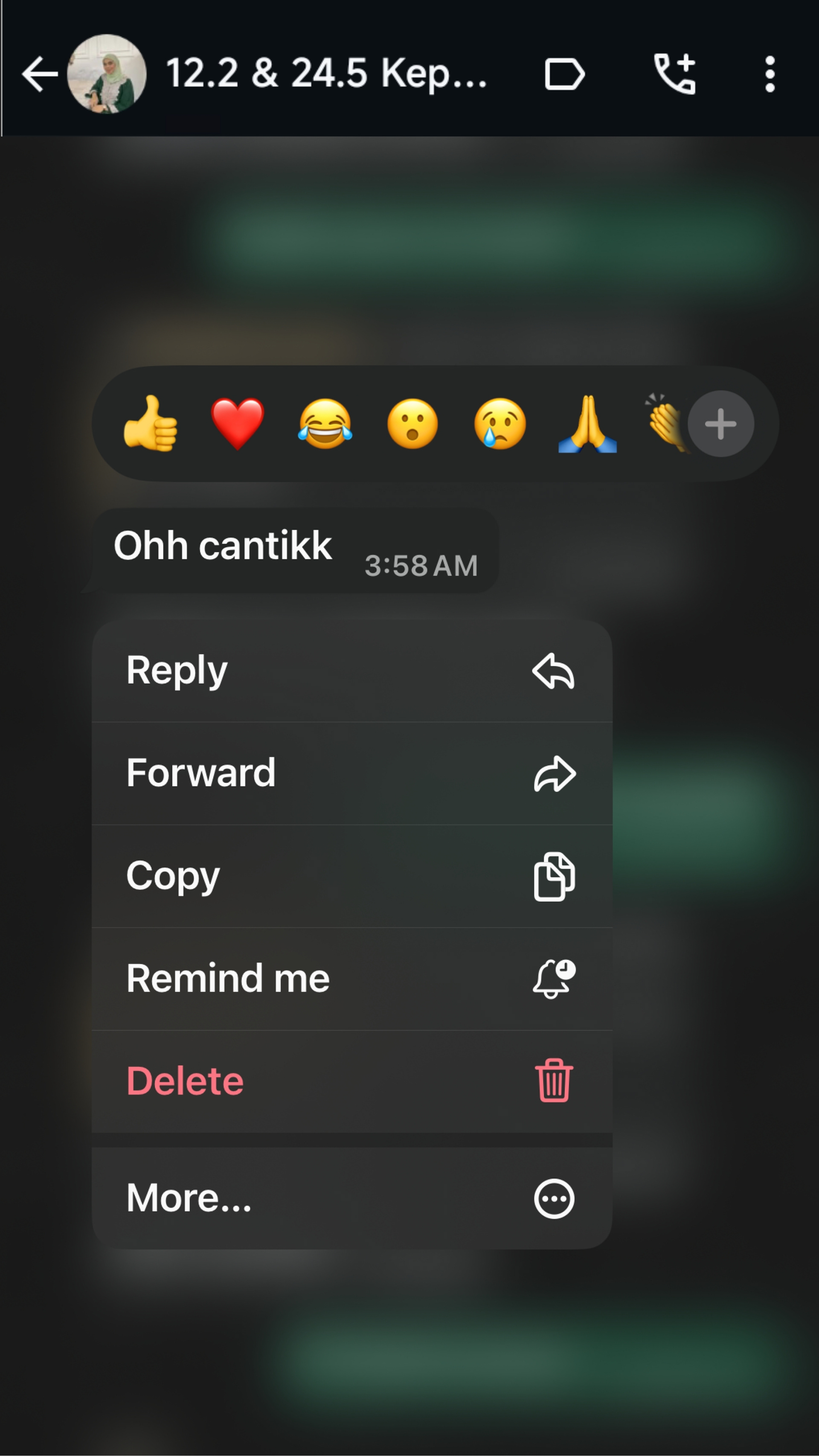Image resolution: width=819 pixels, height=1456 pixels.
Task: React with red heart emoji
Action: [x=238, y=423]
